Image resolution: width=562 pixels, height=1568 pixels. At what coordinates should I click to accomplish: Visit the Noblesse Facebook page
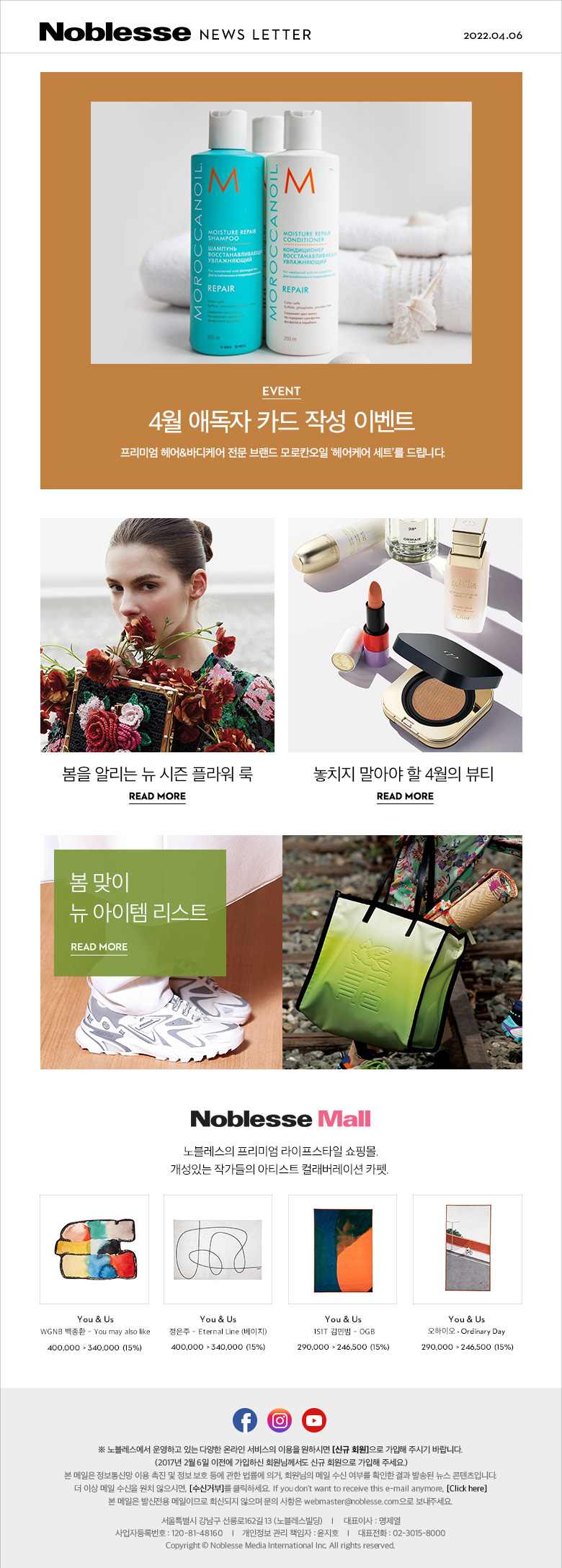pos(245,1420)
